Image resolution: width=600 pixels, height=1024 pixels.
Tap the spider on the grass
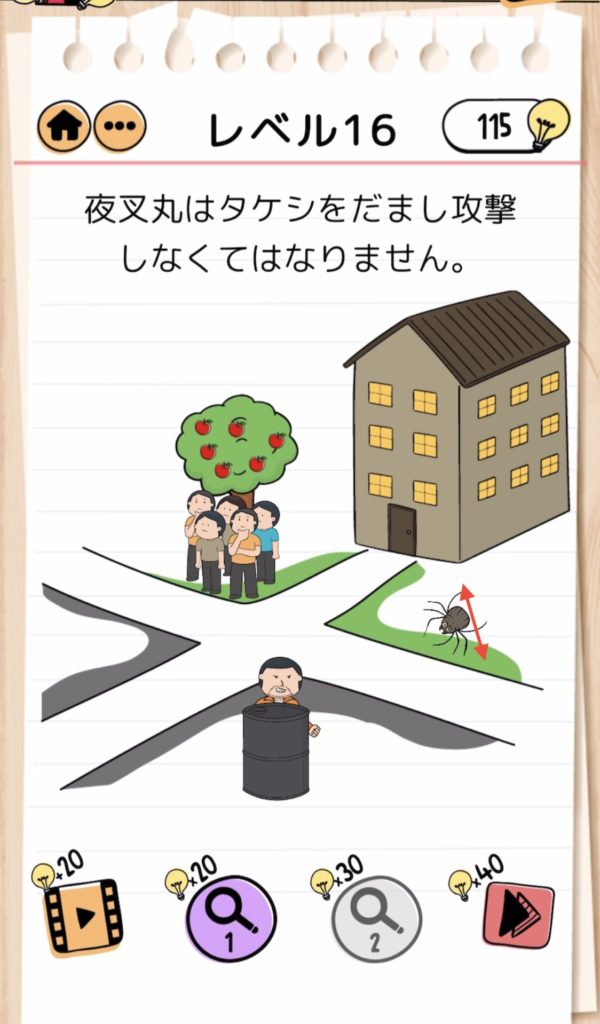[451, 622]
